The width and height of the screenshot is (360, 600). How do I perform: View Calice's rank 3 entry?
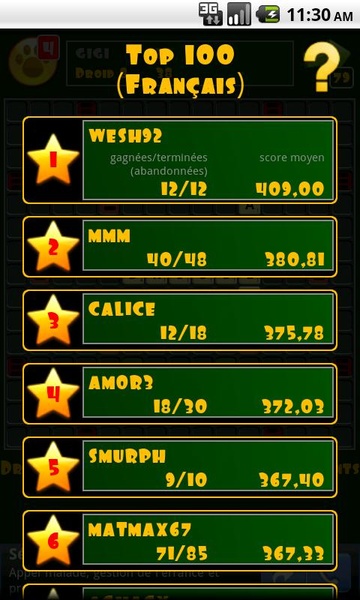180,320
